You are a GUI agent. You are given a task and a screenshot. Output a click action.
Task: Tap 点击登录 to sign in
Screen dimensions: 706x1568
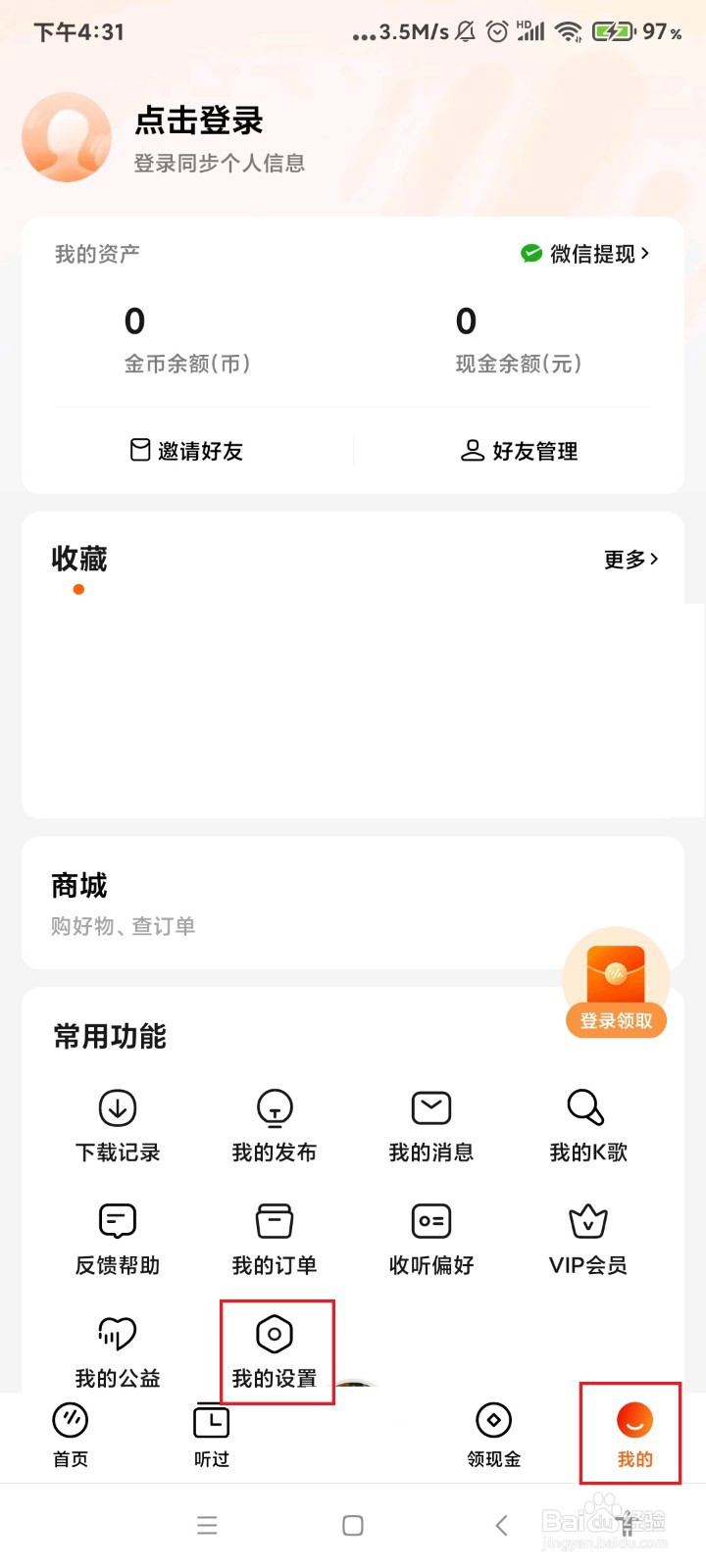tap(199, 122)
